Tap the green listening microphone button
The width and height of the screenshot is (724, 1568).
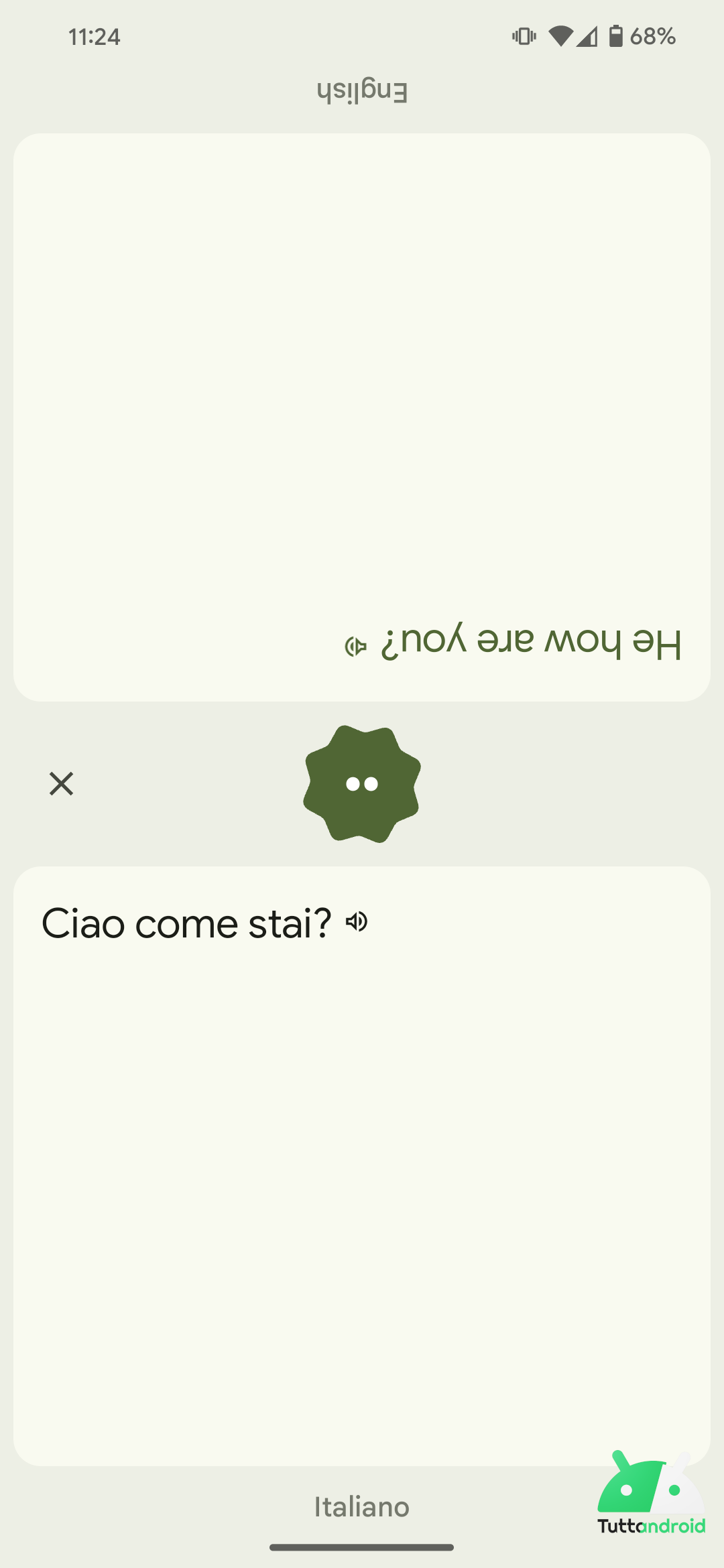point(362,783)
